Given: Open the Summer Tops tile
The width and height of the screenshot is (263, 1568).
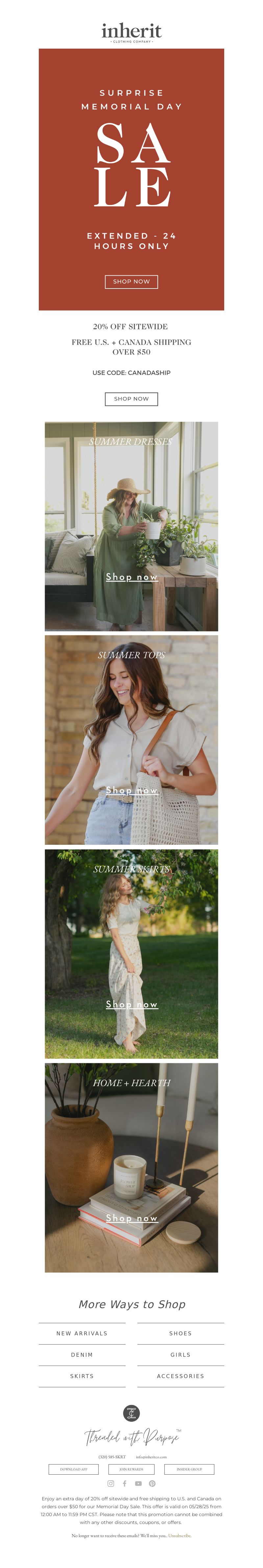Looking at the screenshot, I should tap(131, 740).
